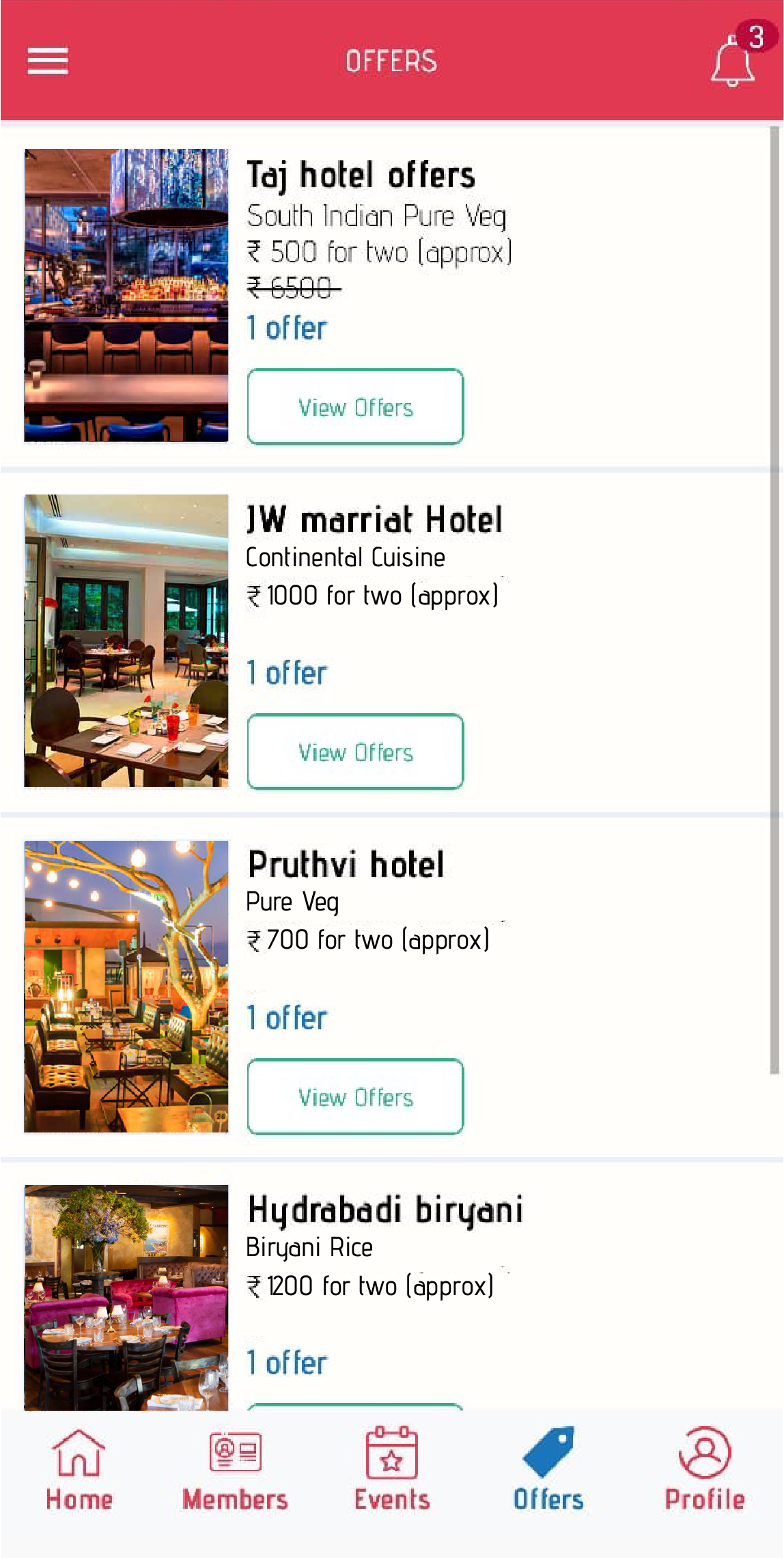Viewport: 784px width, 1558px height.
Task: Open the Pruthvi hotel photo
Action: 126,986
